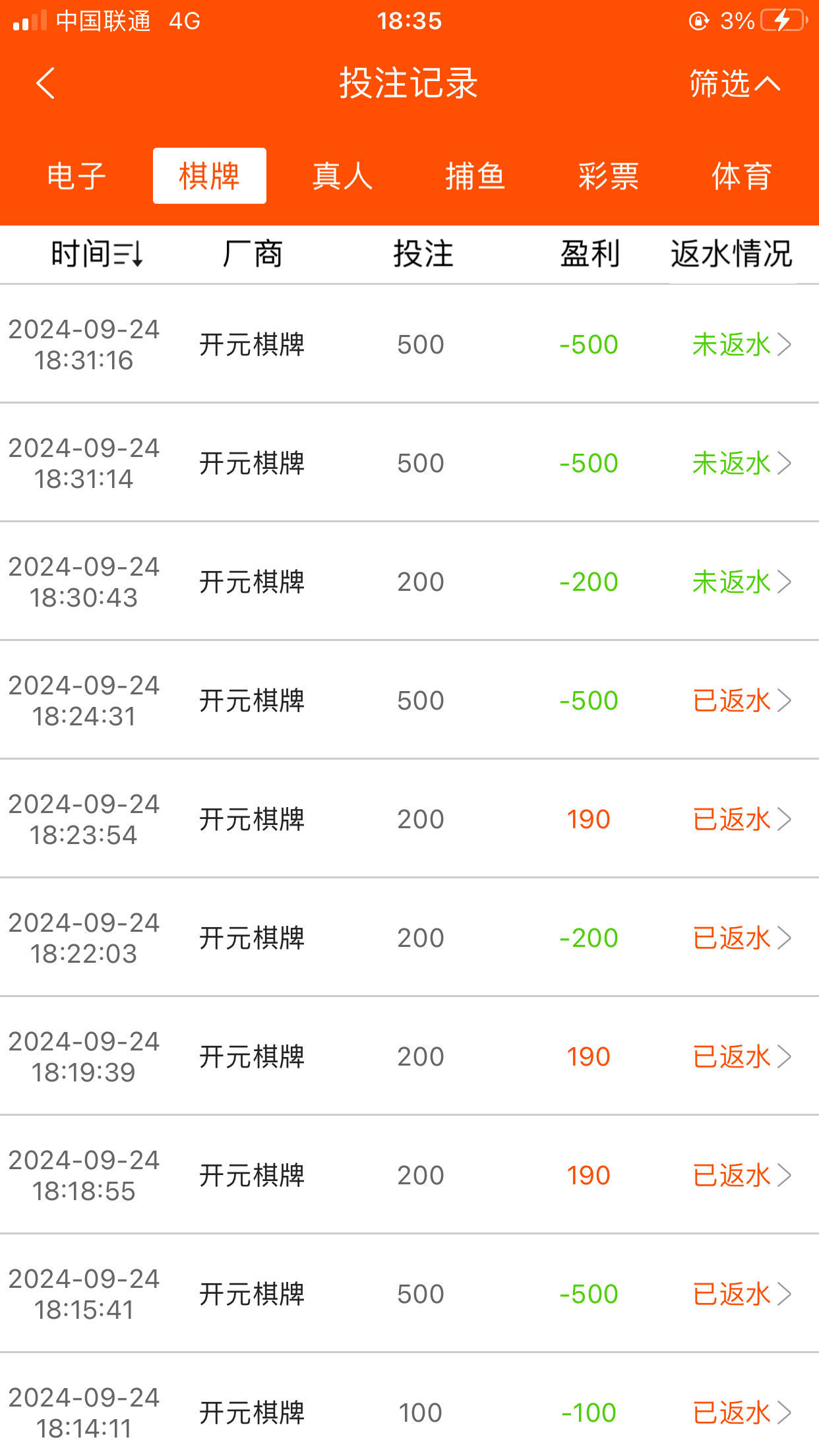Check 已返水 for the 18:14:11 entry
Screen dimensions: 819x1456
732,1412
